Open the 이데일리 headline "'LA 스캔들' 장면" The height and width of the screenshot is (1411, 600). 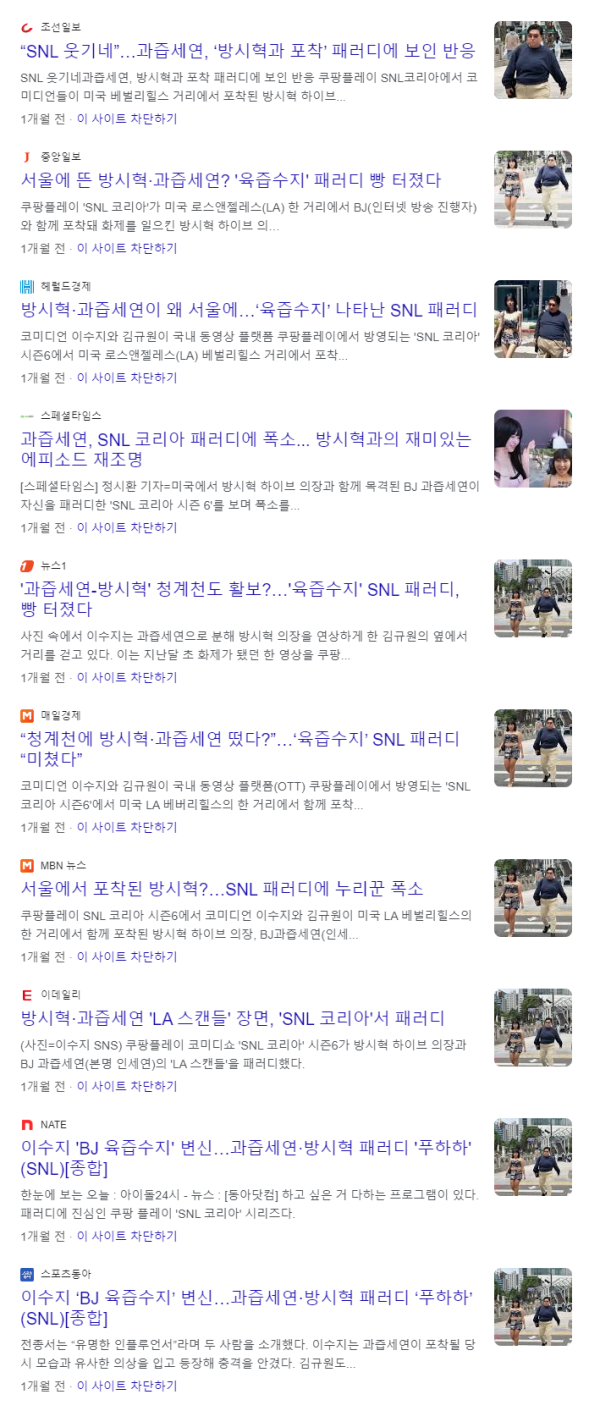click(232, 1018)
